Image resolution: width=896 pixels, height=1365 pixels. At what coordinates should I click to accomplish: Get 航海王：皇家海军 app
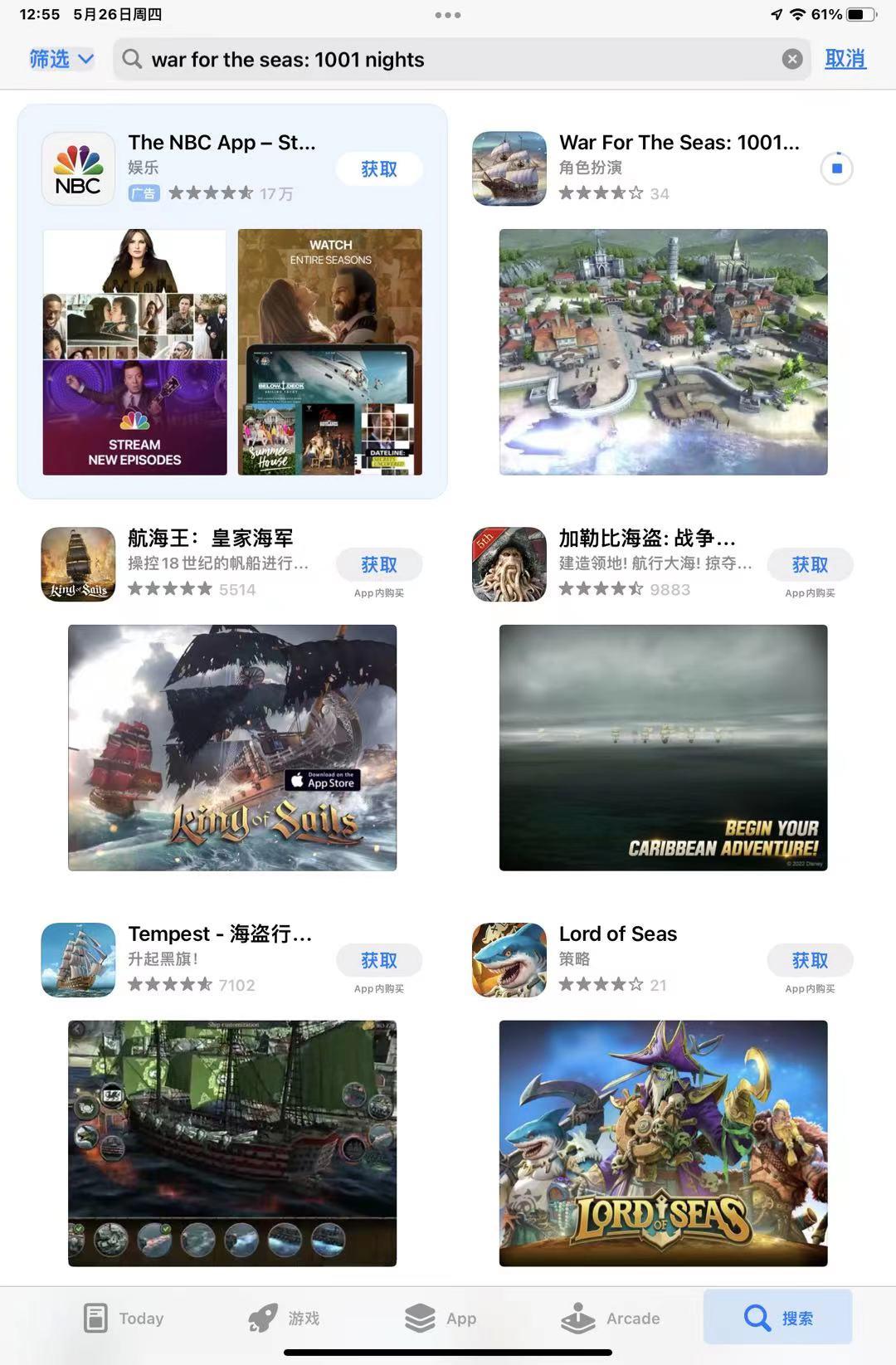379,565
